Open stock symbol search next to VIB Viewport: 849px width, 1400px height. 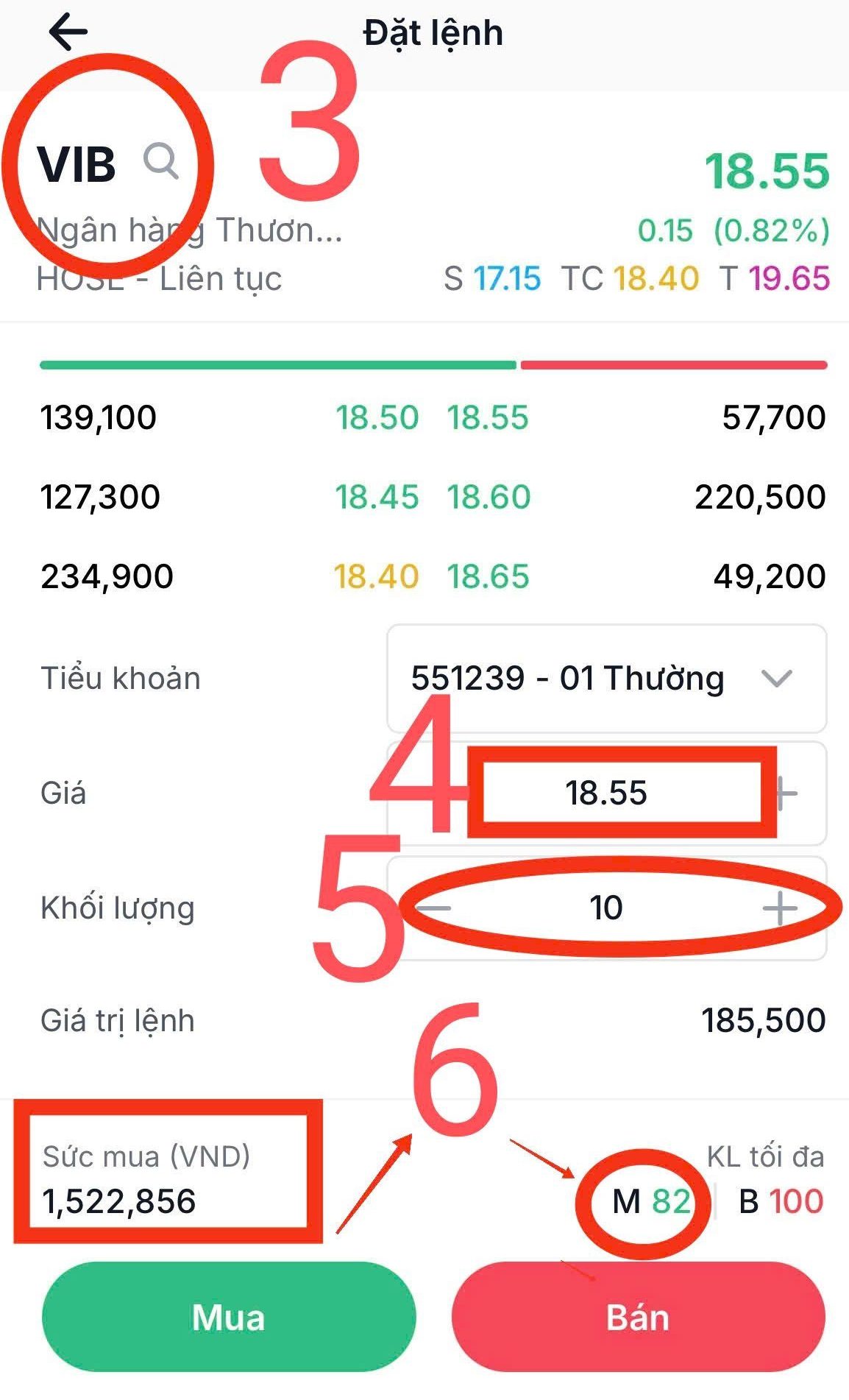click(x=160, y=160)
